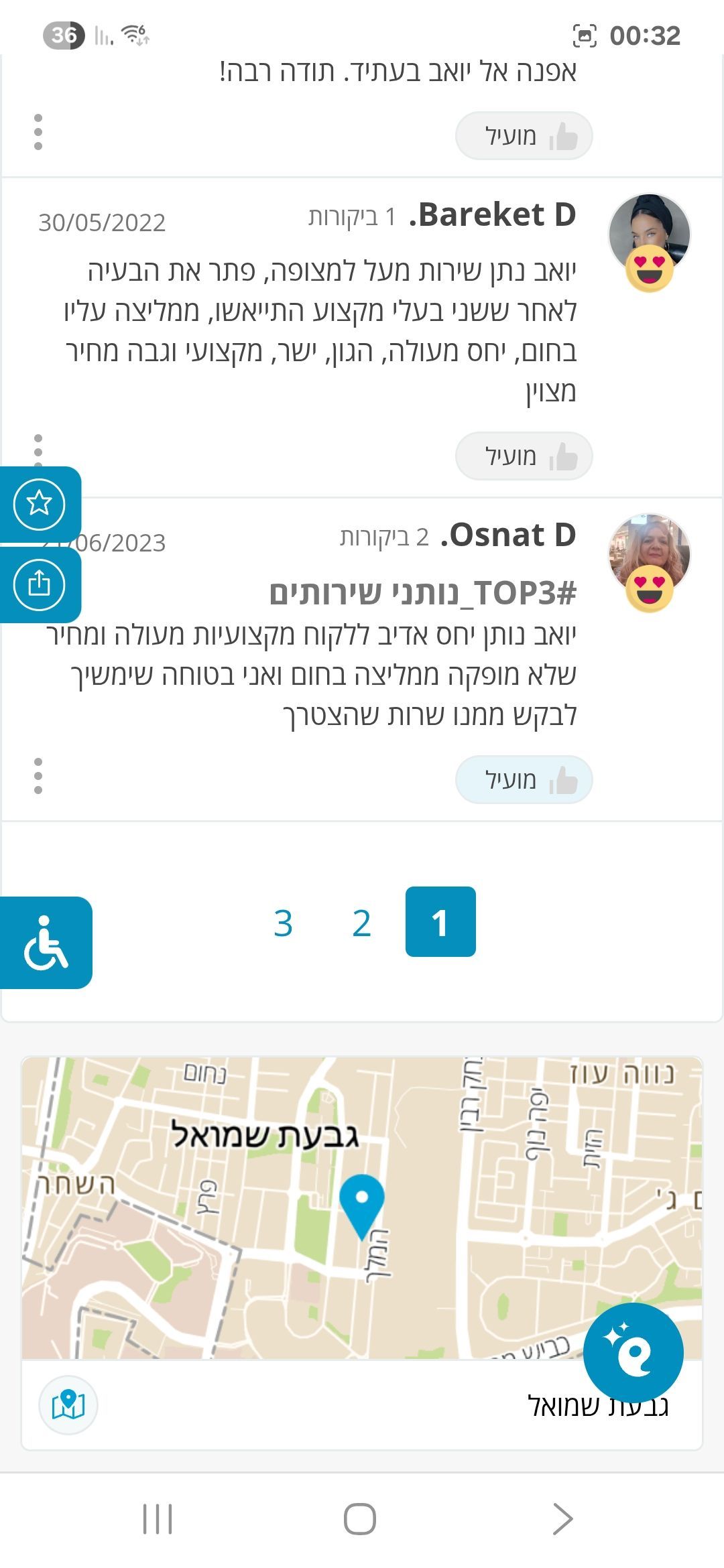The image size is (724, 1568).
Task: Add this business to favorites
Action: click(40, 503)
